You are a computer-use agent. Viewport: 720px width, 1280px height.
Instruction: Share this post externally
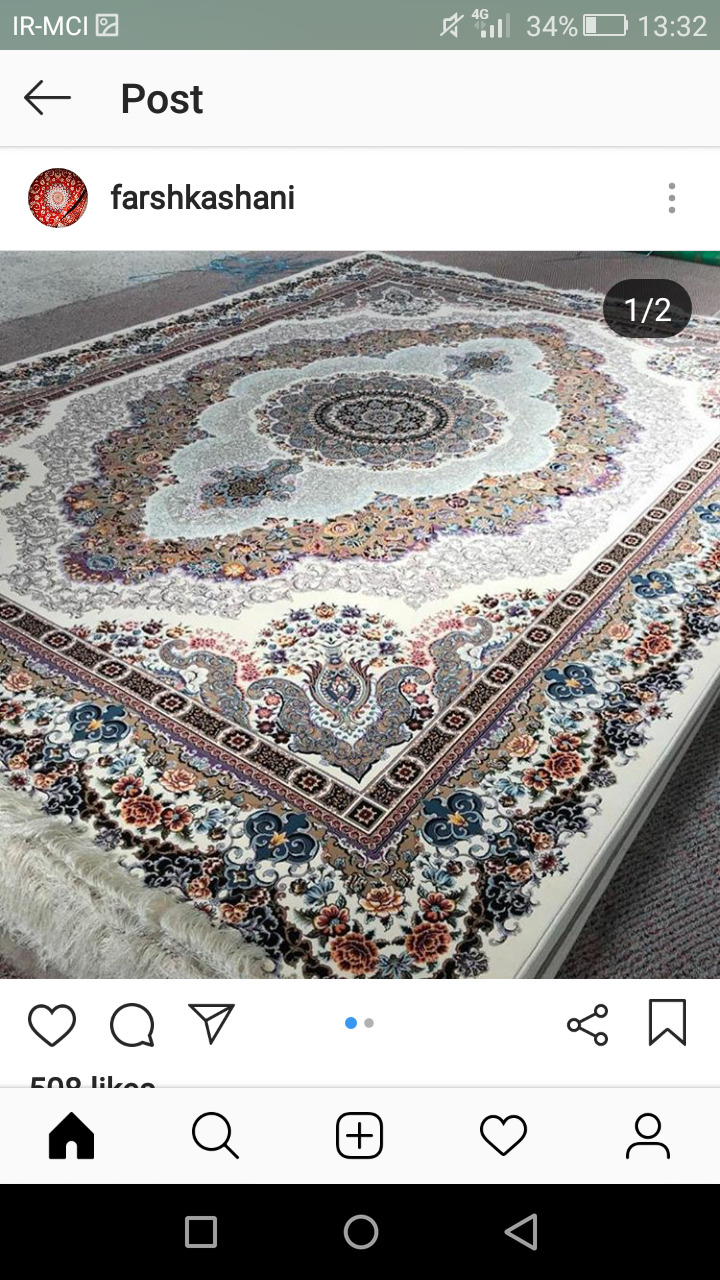pos(587,1025)
